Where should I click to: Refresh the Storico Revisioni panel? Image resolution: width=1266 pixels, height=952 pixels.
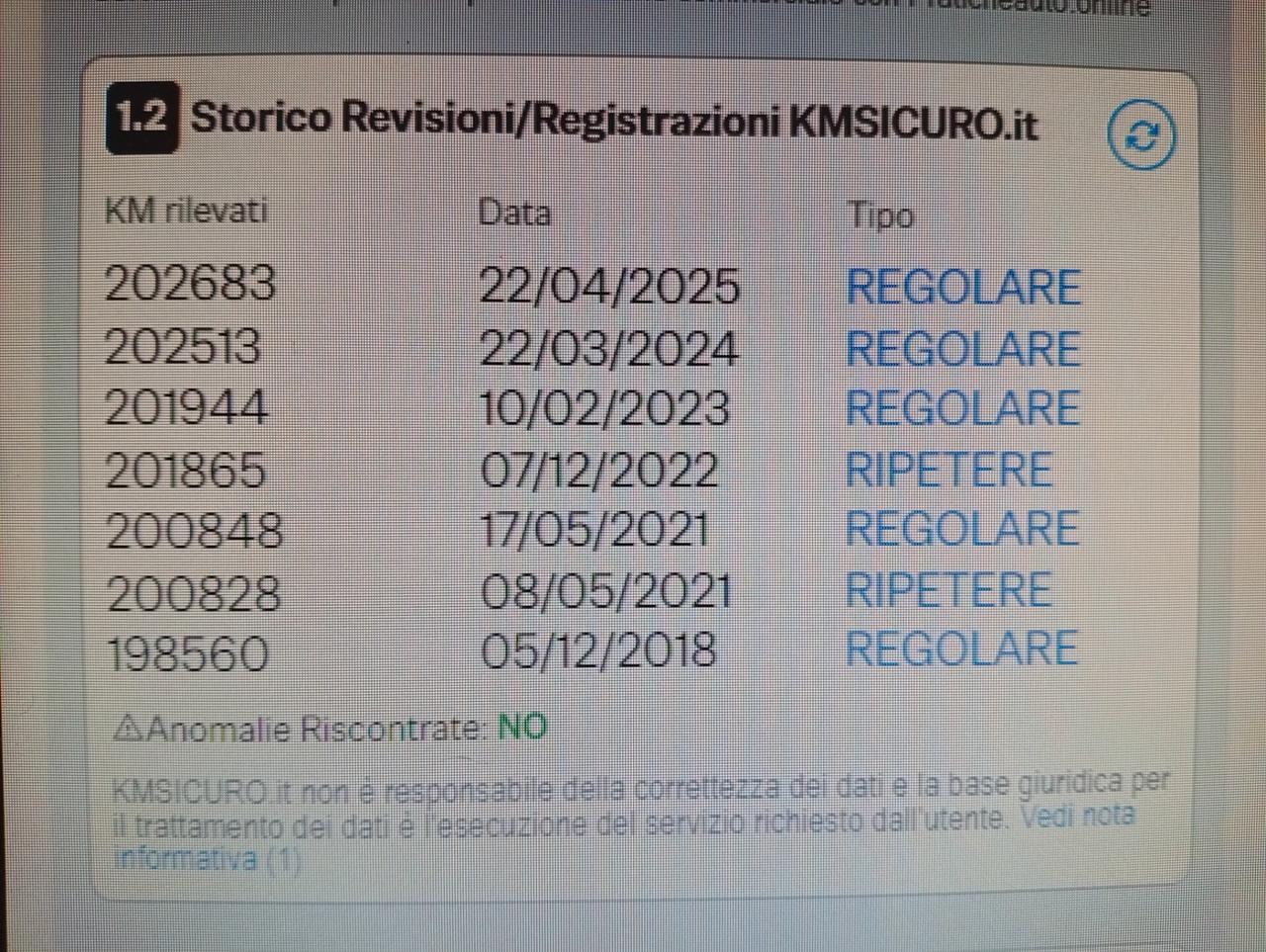coord(1141,135)
